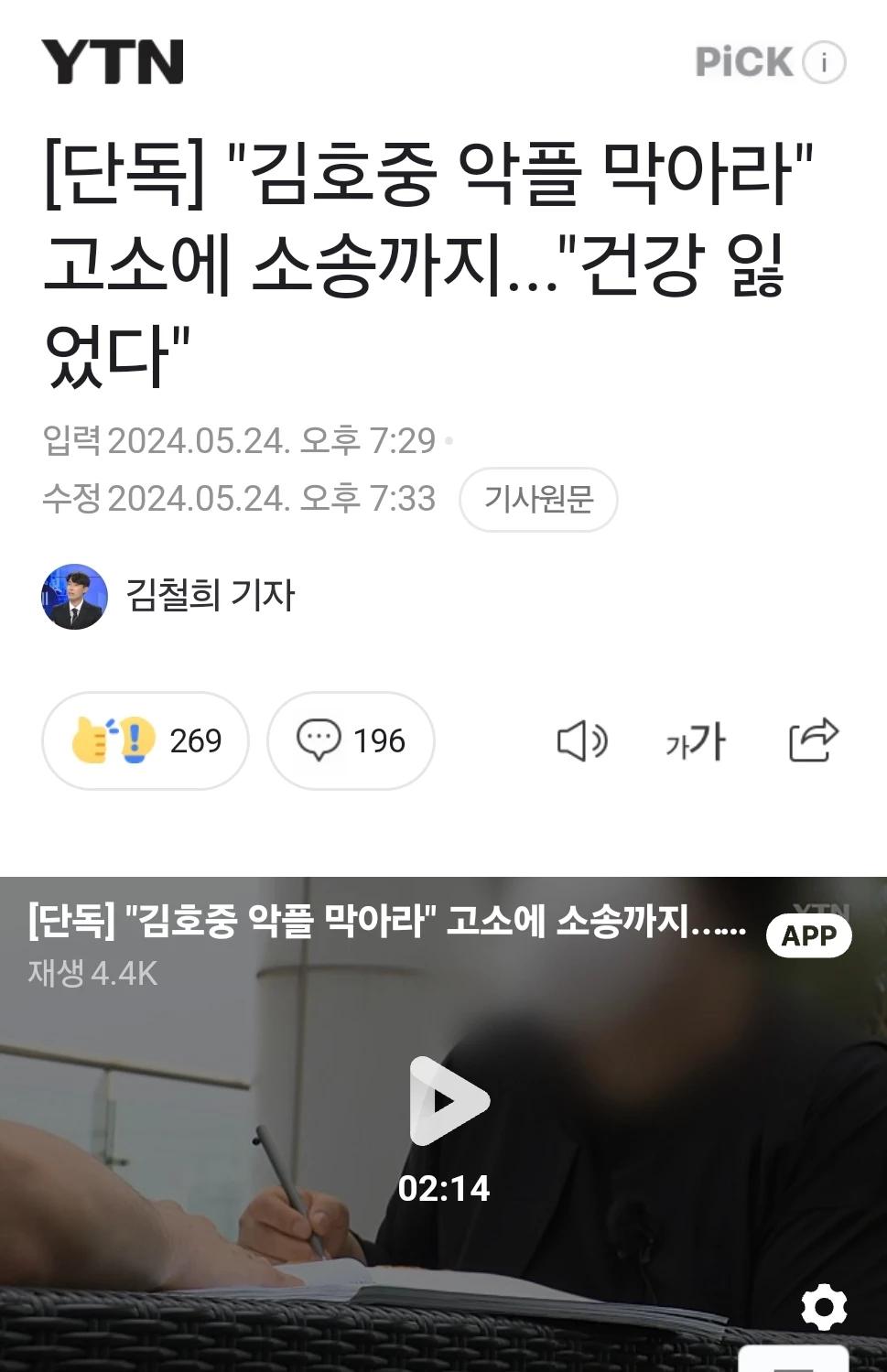Open the original article via 기사원문
The width and height of the screenshot is (887, 1372).
coord(538,500)
